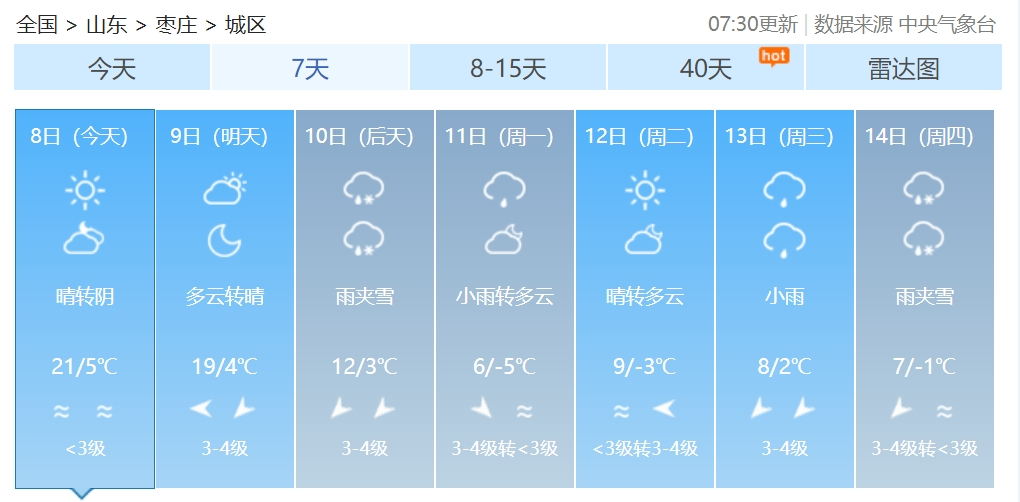Show the 14日（周四）forecast card

tap(925, 298)
